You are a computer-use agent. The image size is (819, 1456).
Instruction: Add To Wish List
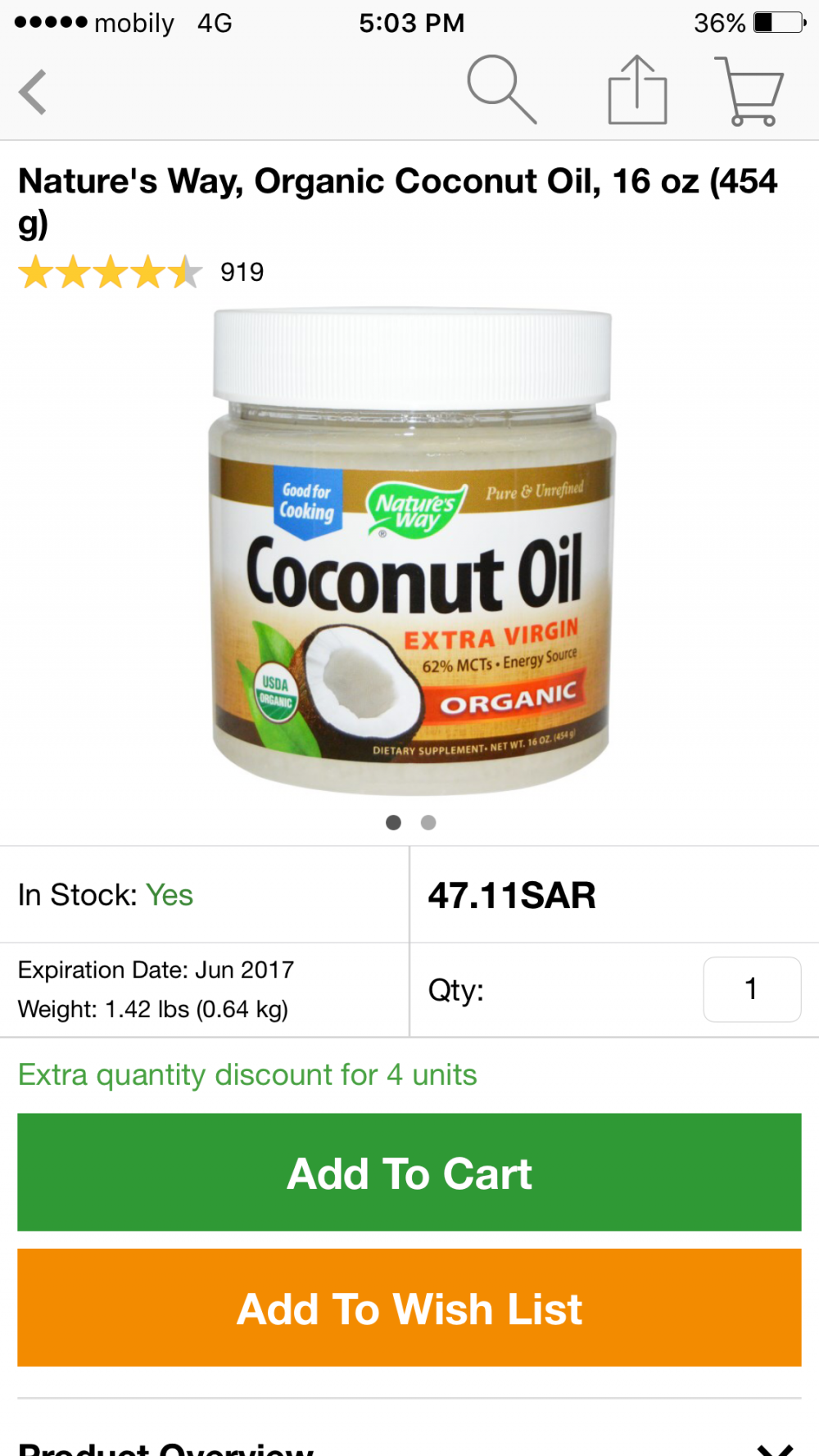click(409, 1308)
